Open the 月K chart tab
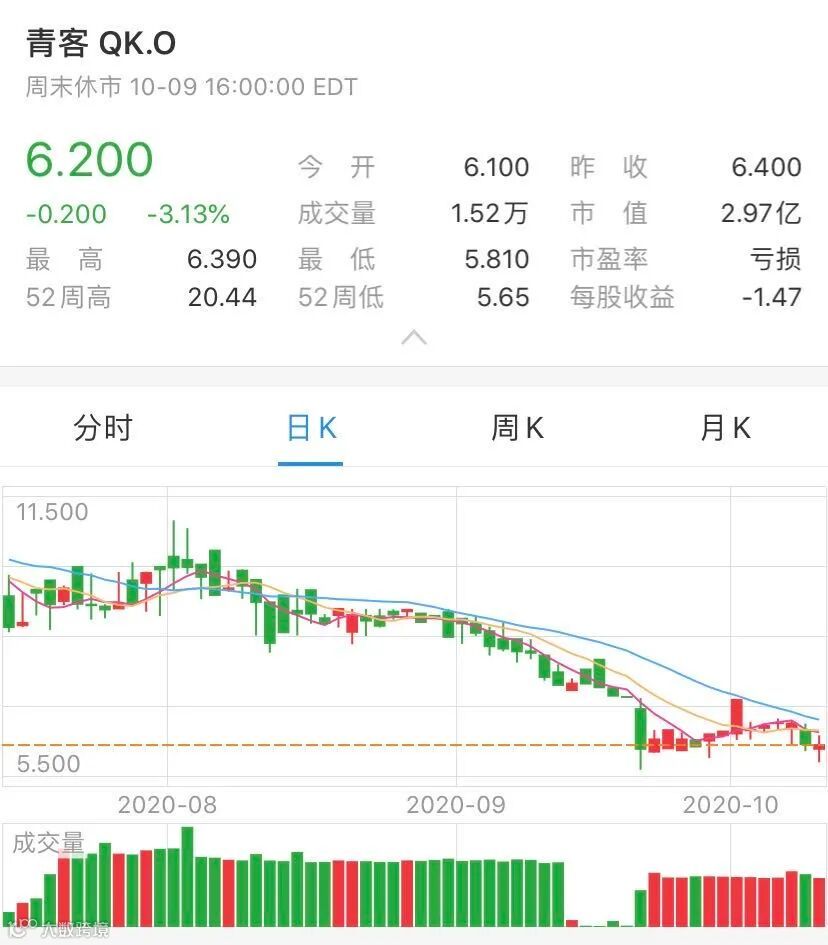 [x=725, y=429]
